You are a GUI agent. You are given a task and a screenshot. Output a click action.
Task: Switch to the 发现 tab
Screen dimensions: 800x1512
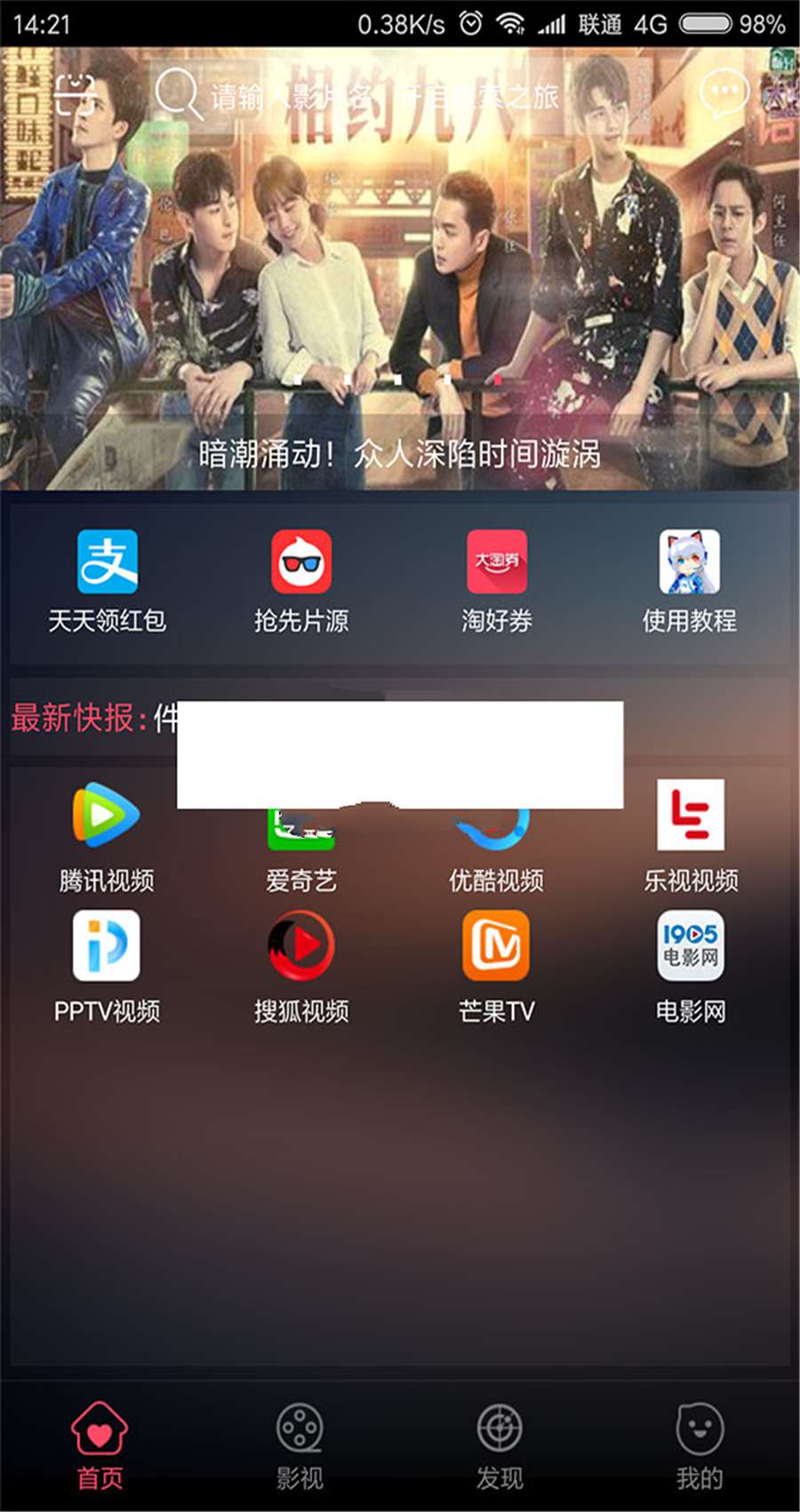[500, 1446]
